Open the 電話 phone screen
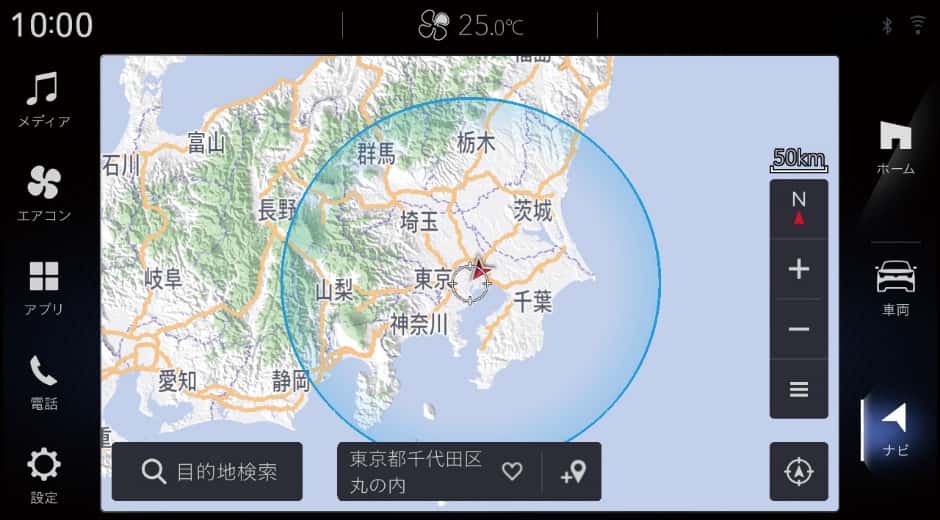Viewport: 940px width, 520px height. click(x=44, y=383)
